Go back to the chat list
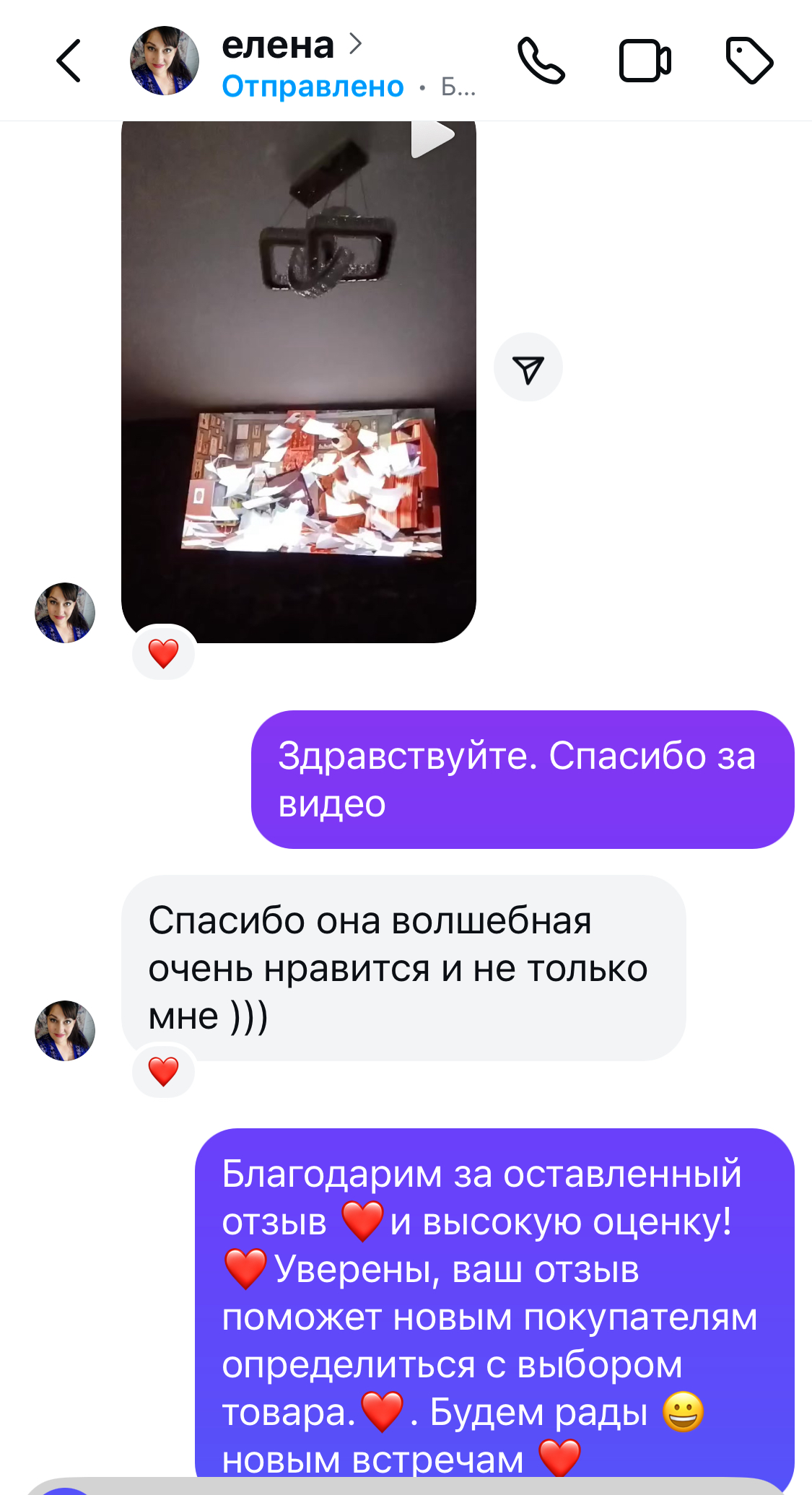 (x=69, y=61)
